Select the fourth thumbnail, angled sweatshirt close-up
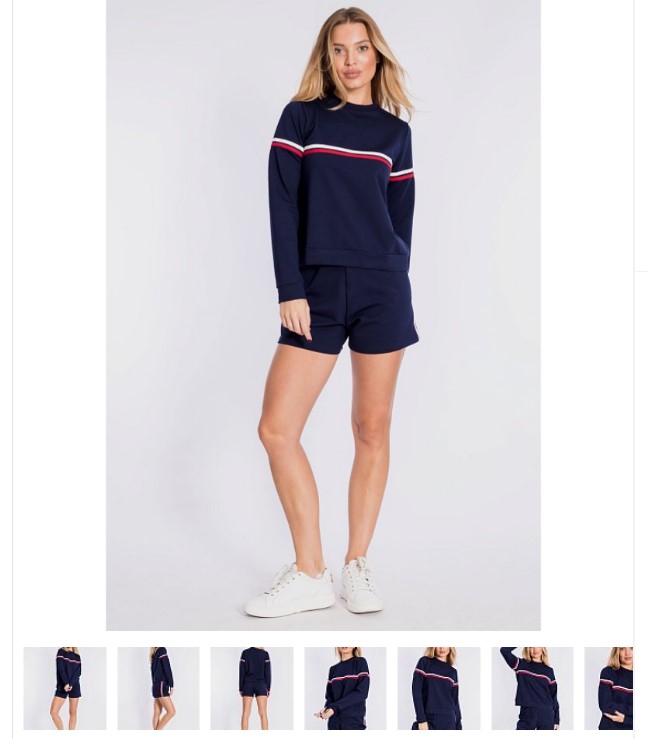This screenshot has width=648, height=739. [x=345, y=688]
